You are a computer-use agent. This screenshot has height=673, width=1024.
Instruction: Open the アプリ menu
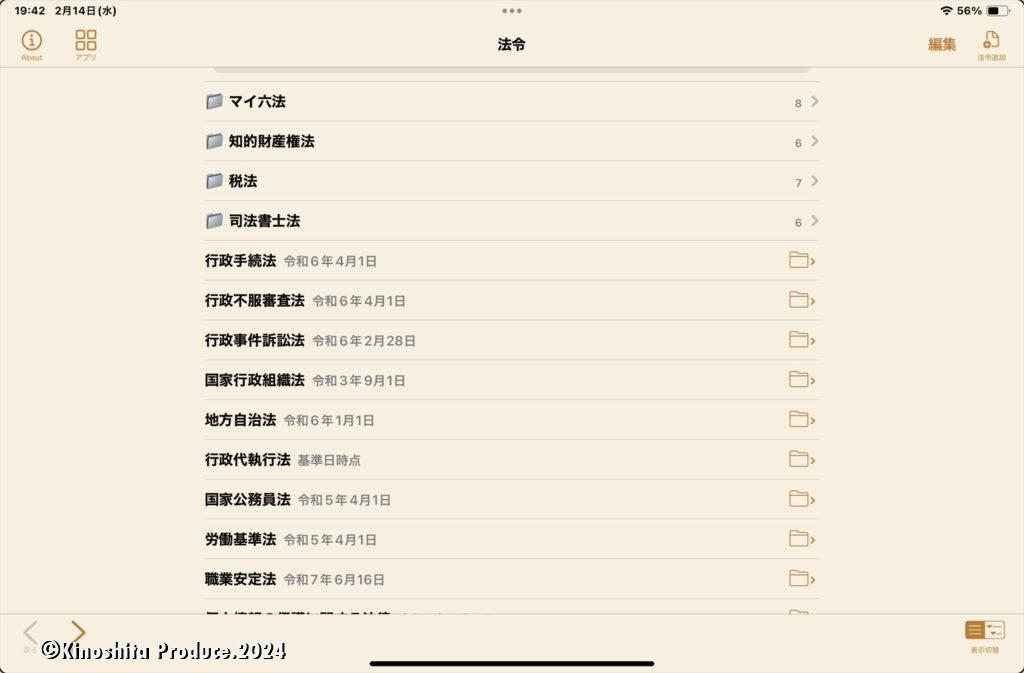click(86, 44)
